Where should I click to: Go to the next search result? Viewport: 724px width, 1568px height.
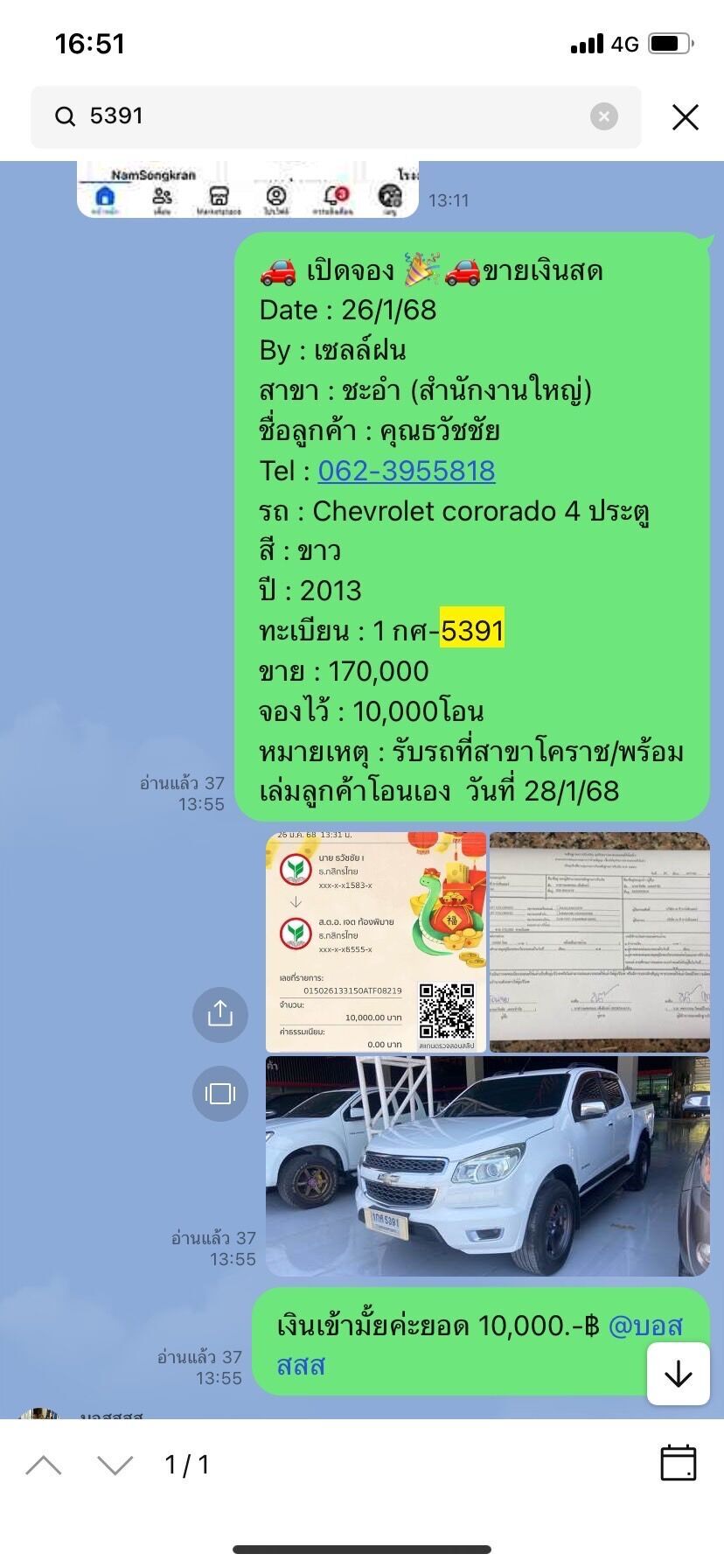115,1465
